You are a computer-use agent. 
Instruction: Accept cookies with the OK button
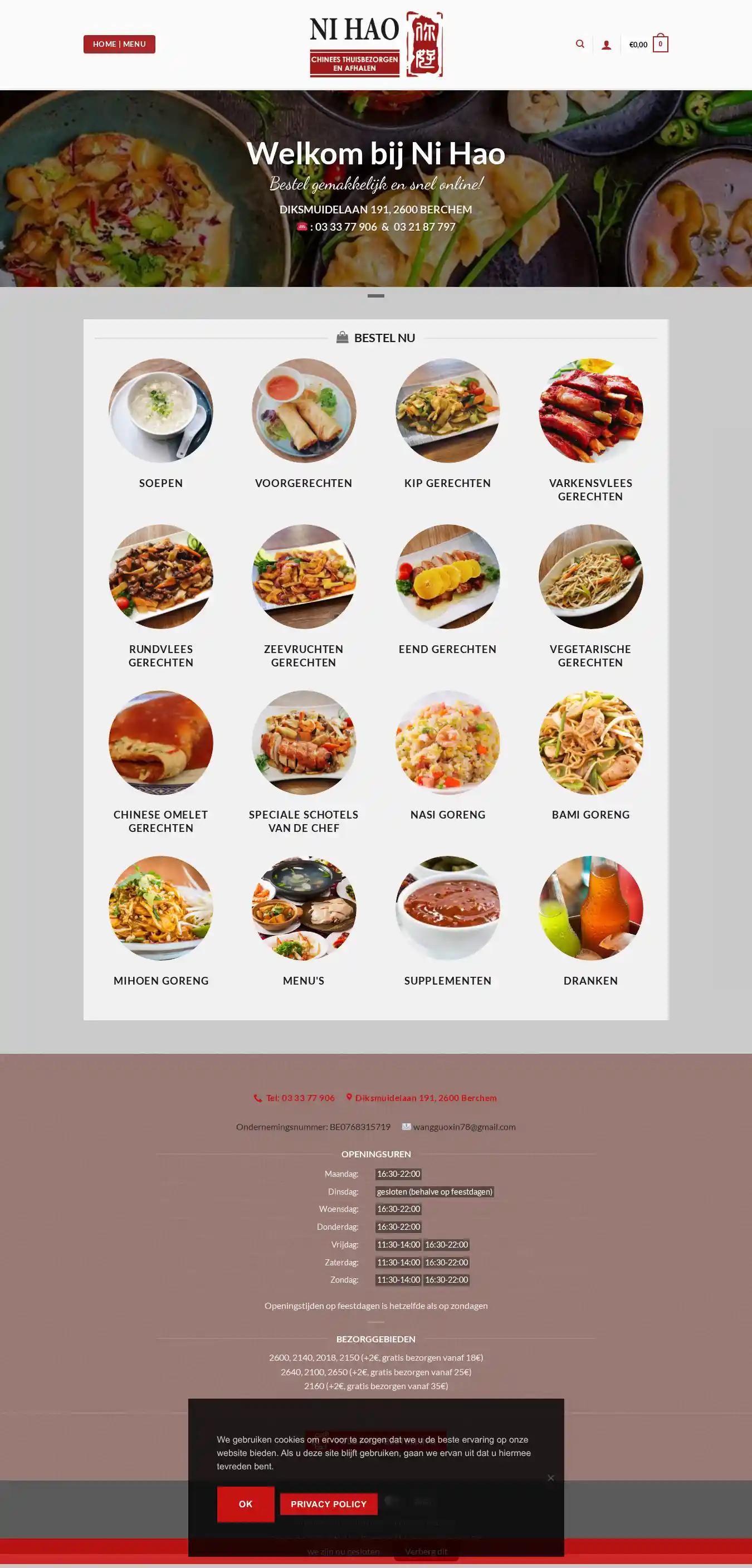coord(245,1503)
